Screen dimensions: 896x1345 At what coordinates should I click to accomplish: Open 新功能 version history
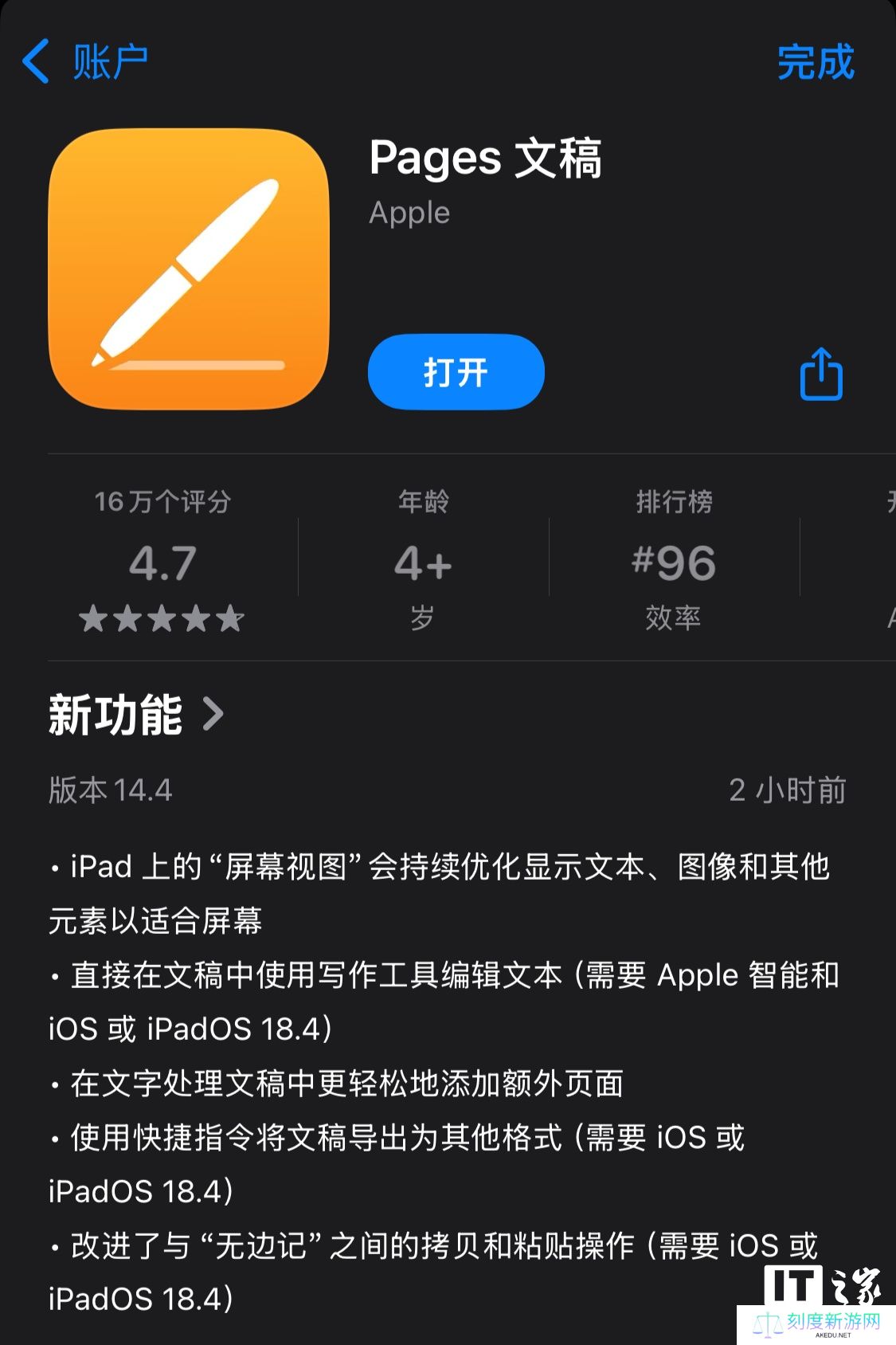pyautogui.click(x=135, y=714)
